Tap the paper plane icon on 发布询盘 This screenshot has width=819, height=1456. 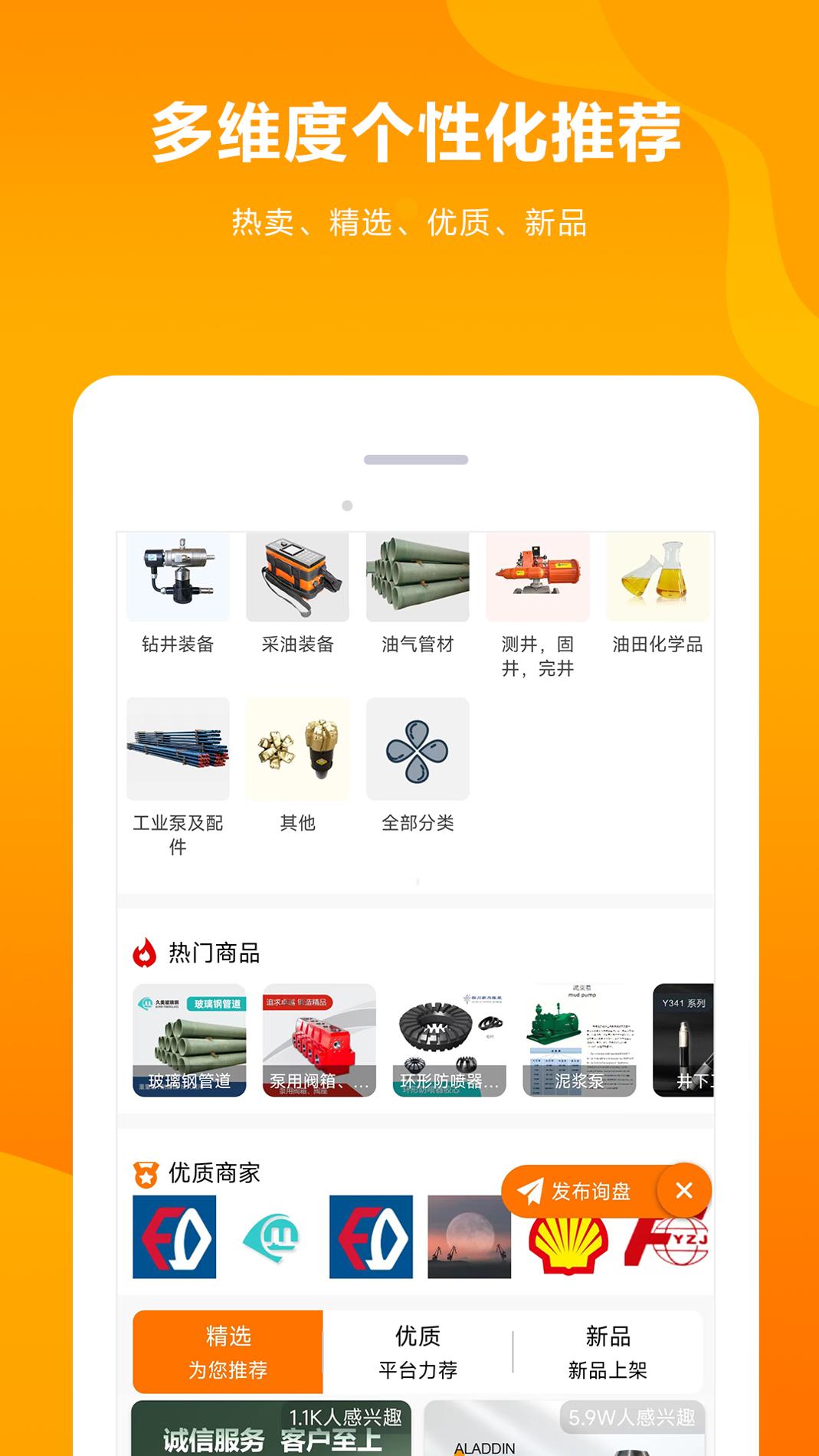529,1190
